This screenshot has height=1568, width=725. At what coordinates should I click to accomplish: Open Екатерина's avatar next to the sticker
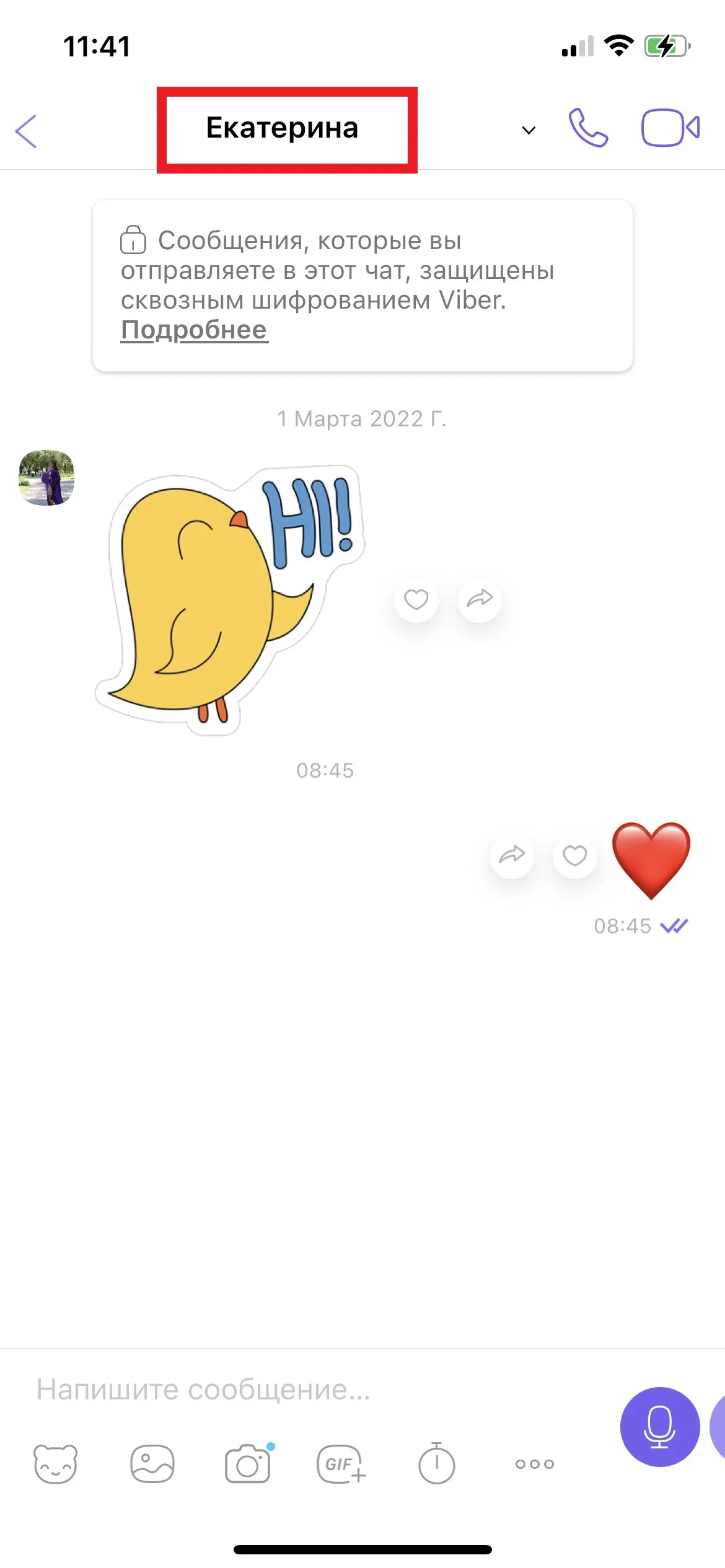click(46, 478)
